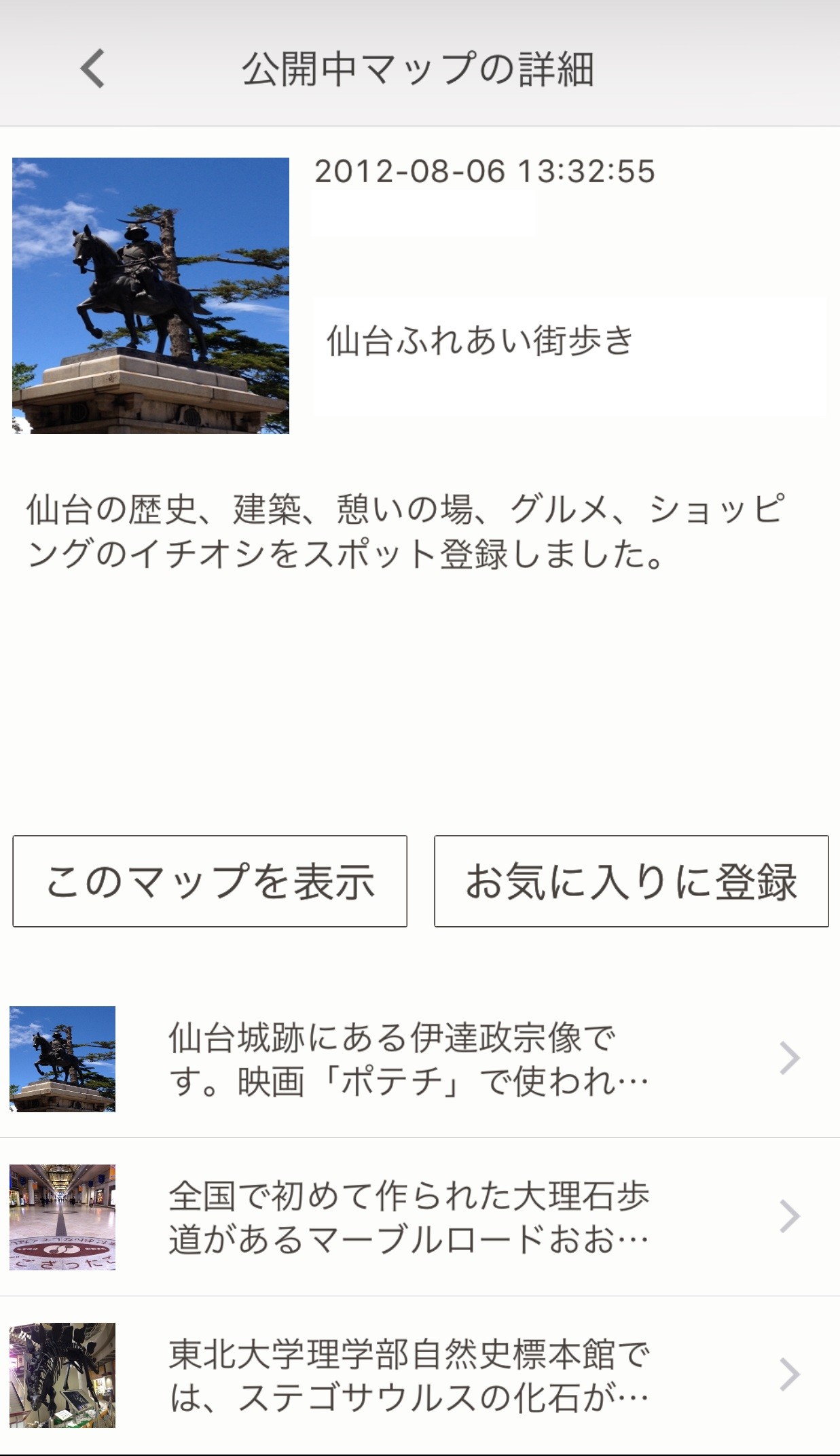Open the 東北大学理学部自然史標本館 spot
840x1456 pixels.
coord(407,1376)
